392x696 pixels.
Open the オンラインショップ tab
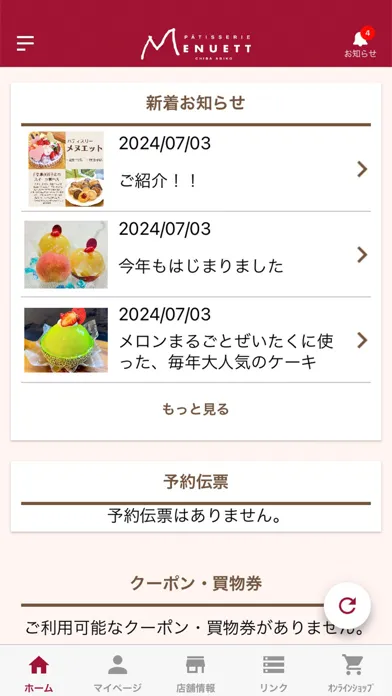point(352,672)
